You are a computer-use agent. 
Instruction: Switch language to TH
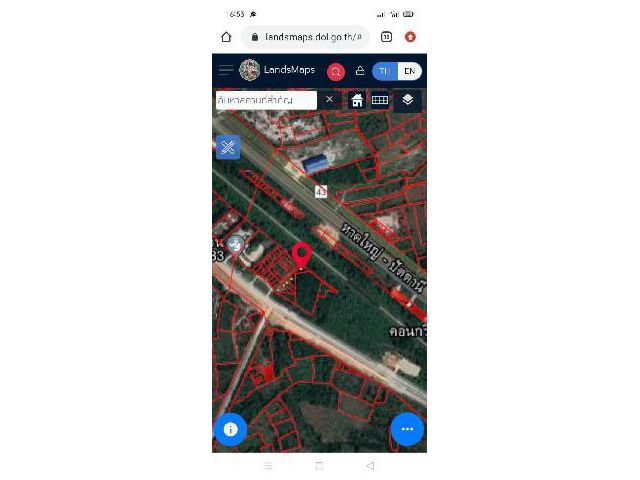pyautogui.click(x=384, y=71)
